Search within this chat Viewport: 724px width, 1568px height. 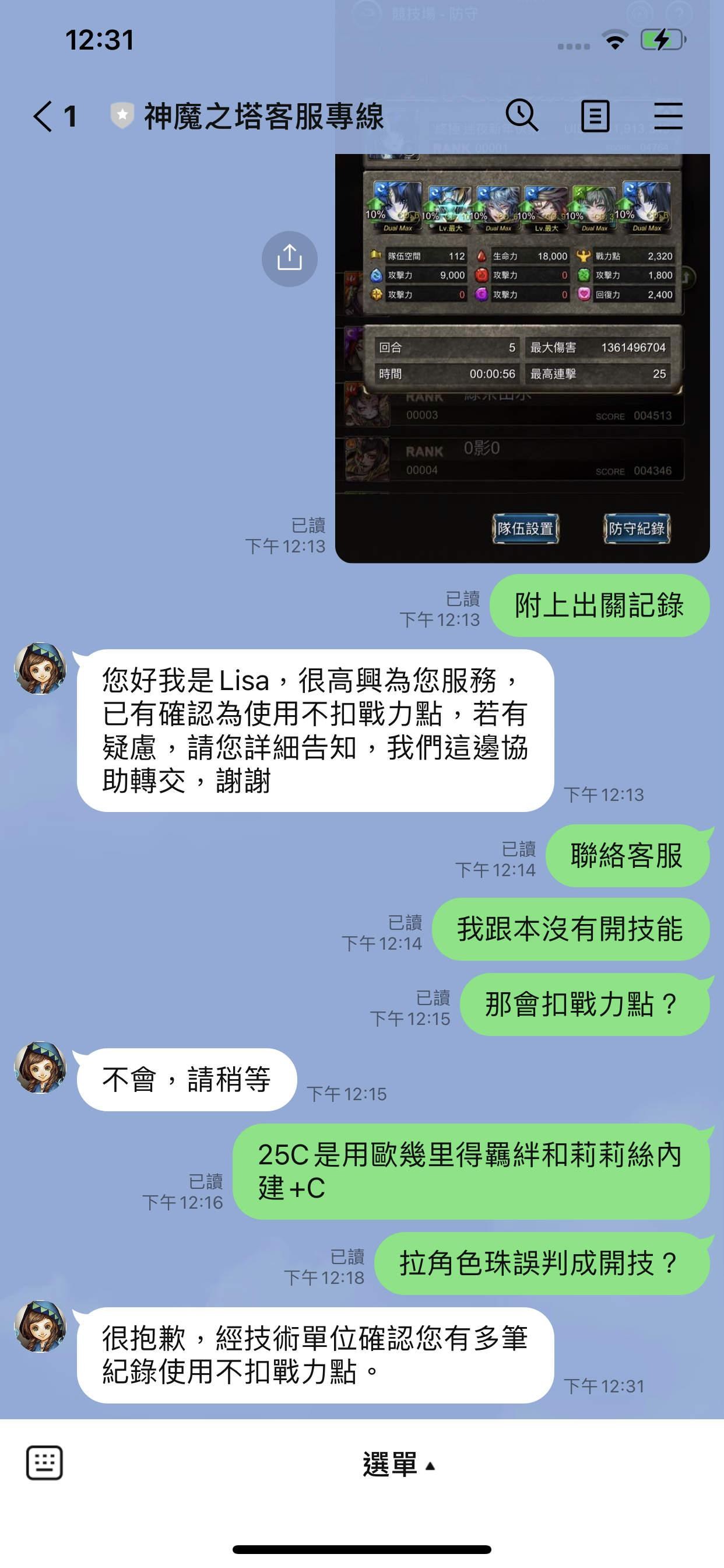click(x=521, y=116)
